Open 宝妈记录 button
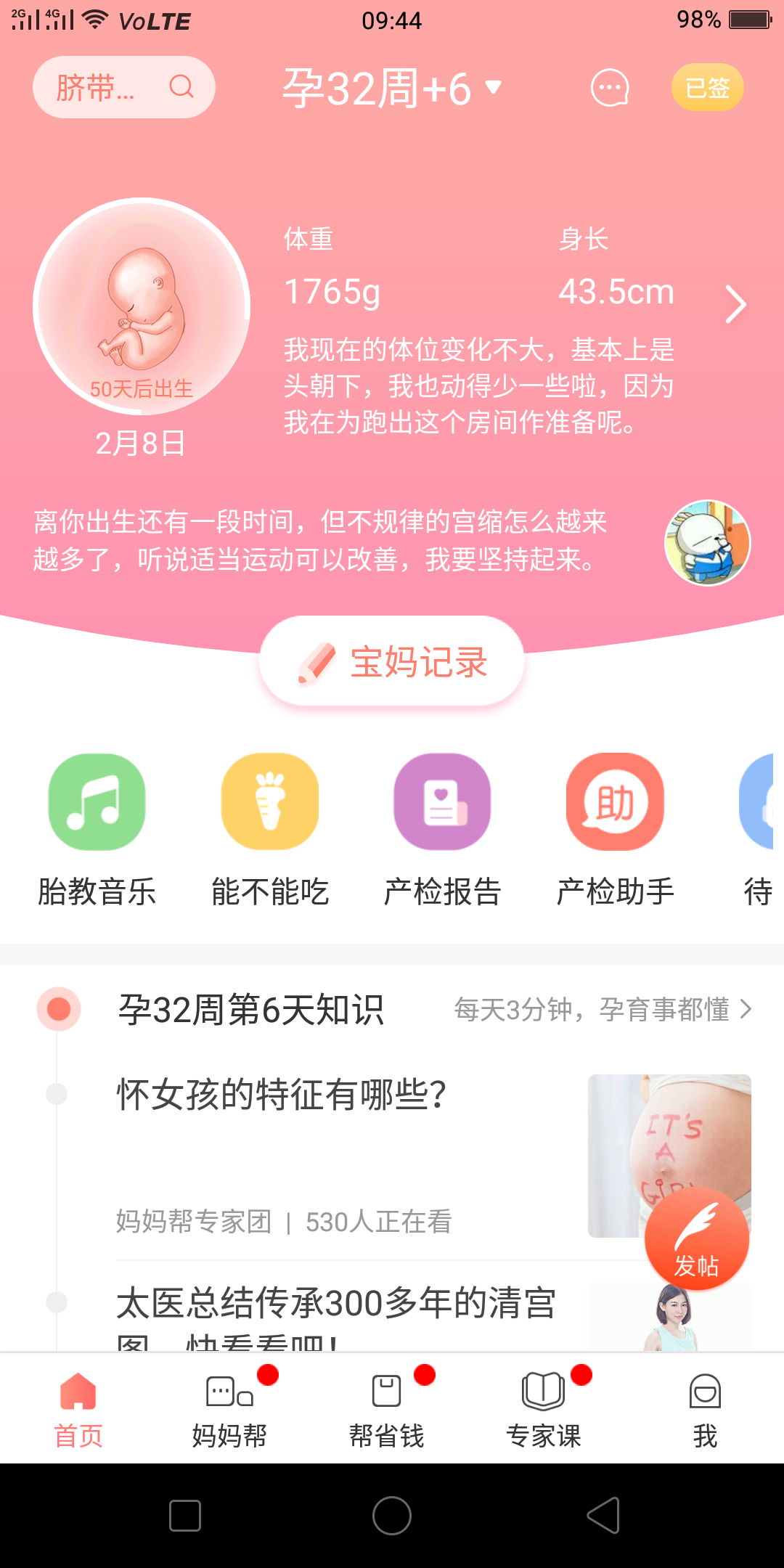784x1568 pixels. [392, 661]
